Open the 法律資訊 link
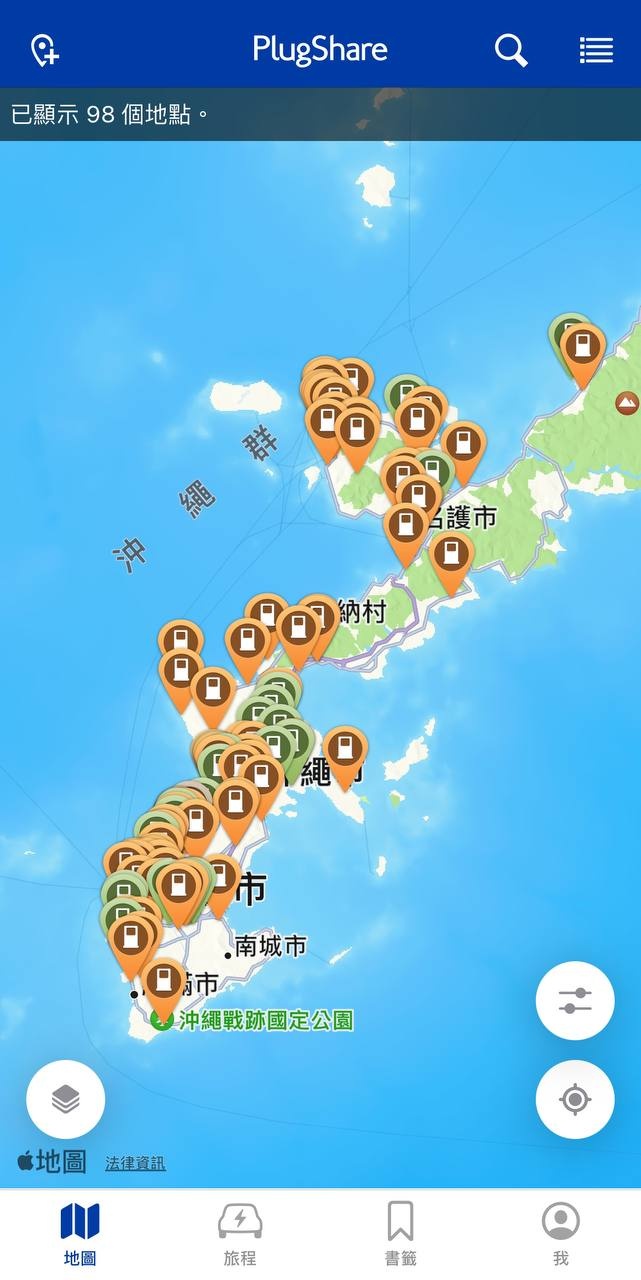Screen dimensions: 641x1280 [135, 1163]
